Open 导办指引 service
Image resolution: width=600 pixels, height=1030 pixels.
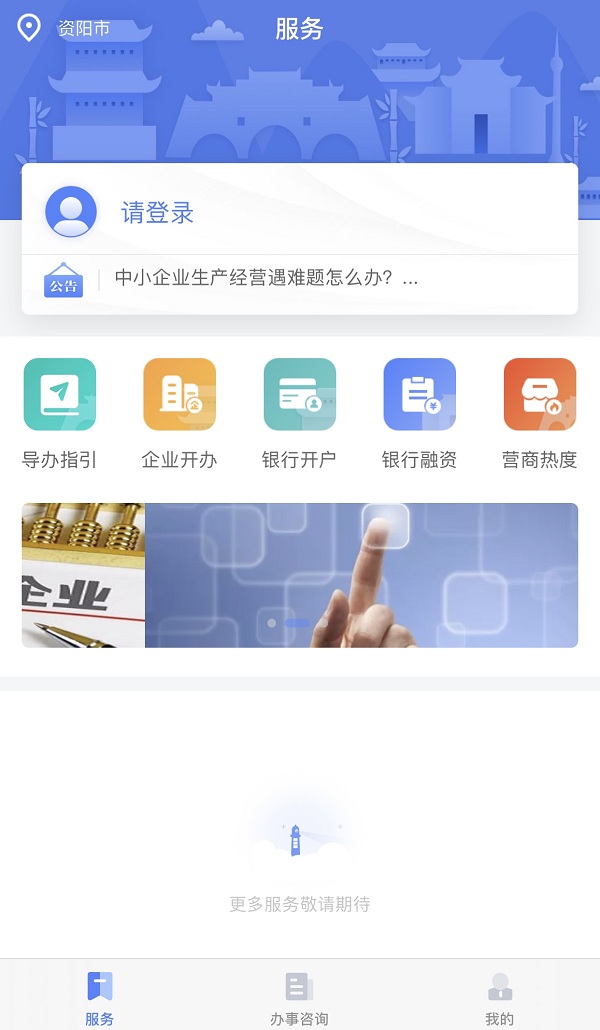[60, 412]
